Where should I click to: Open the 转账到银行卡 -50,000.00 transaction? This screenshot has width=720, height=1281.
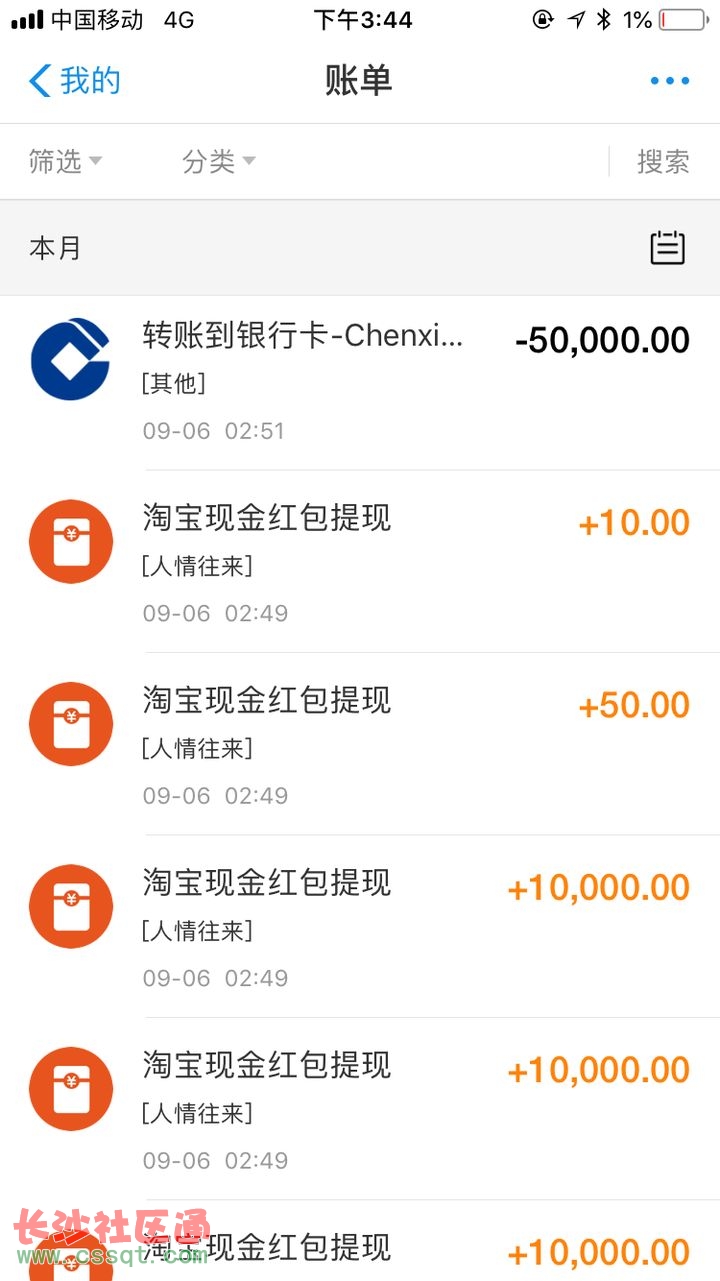pos(360,383)
